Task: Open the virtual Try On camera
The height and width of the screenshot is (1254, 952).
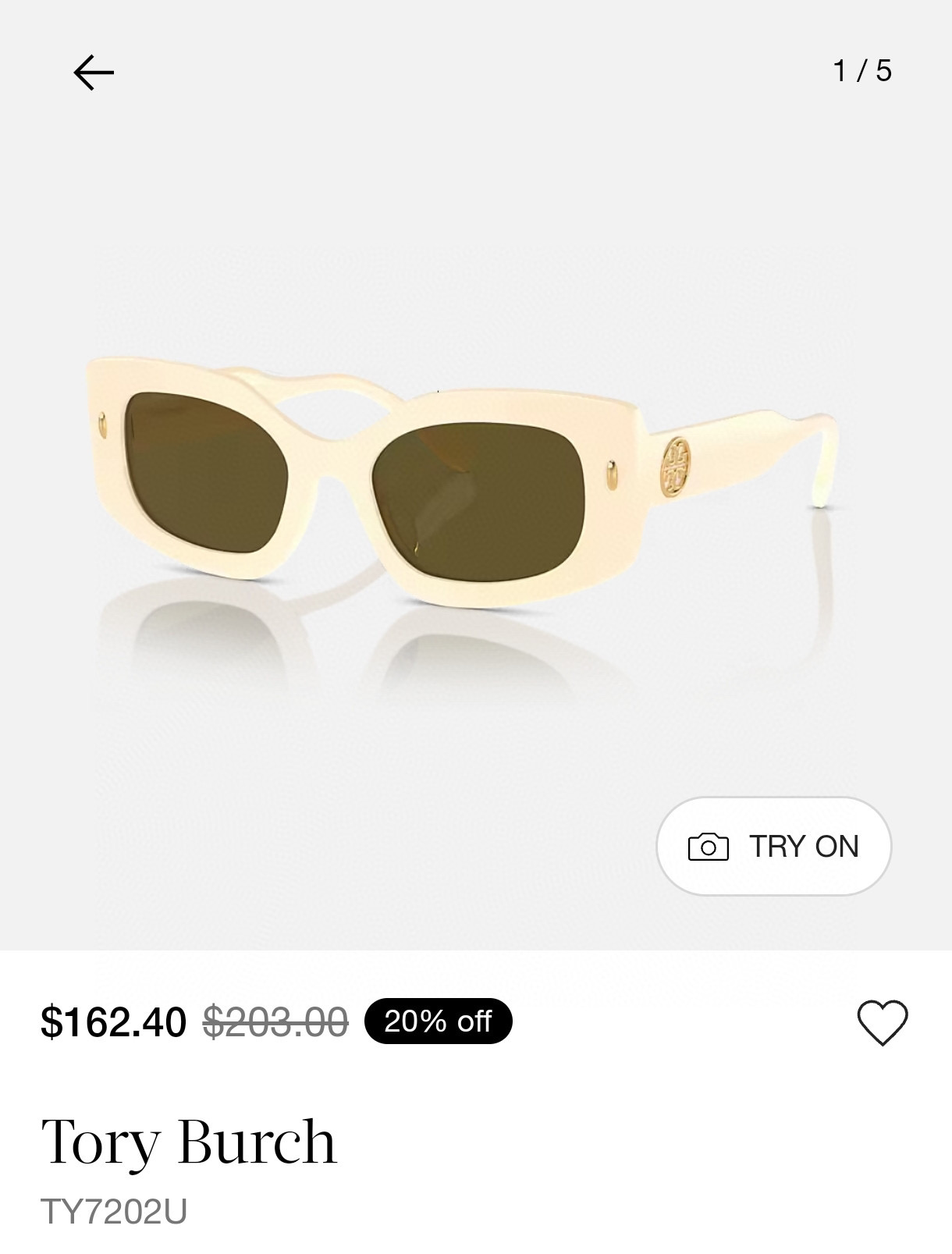Action: pos(773,846)
